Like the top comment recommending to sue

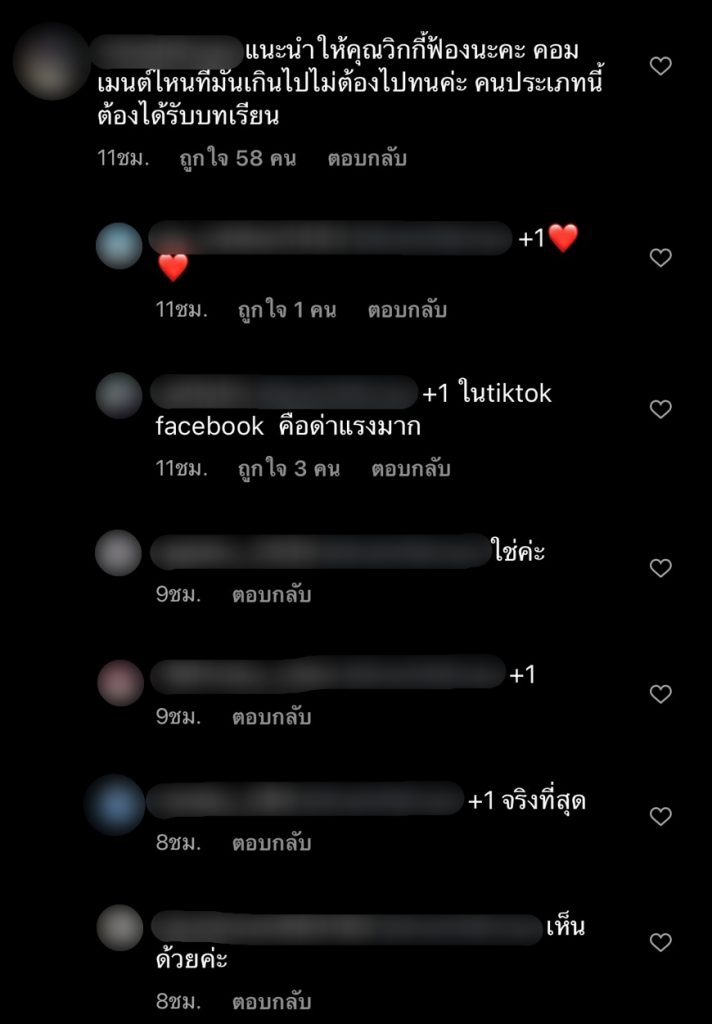click(660, 66)
